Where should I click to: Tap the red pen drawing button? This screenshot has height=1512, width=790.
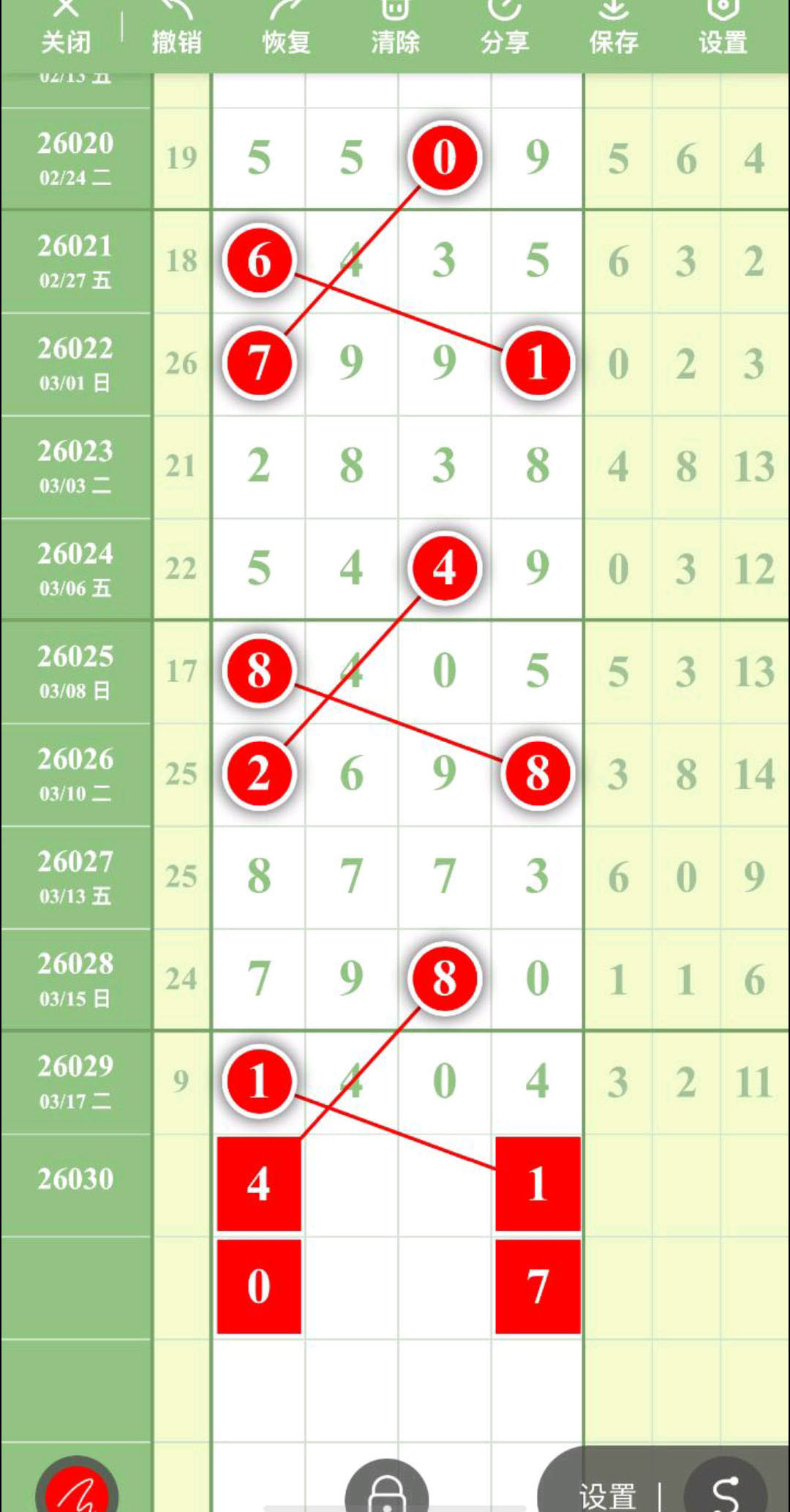pyautogui.click(x=76, y=1486)
